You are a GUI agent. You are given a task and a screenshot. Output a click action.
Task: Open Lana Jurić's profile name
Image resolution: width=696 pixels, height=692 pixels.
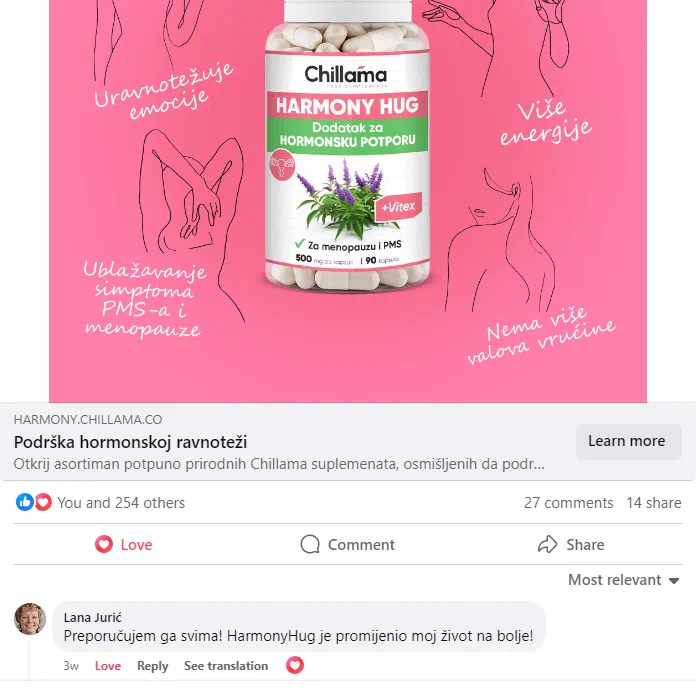pyautogui.click(x=93, y=617)
